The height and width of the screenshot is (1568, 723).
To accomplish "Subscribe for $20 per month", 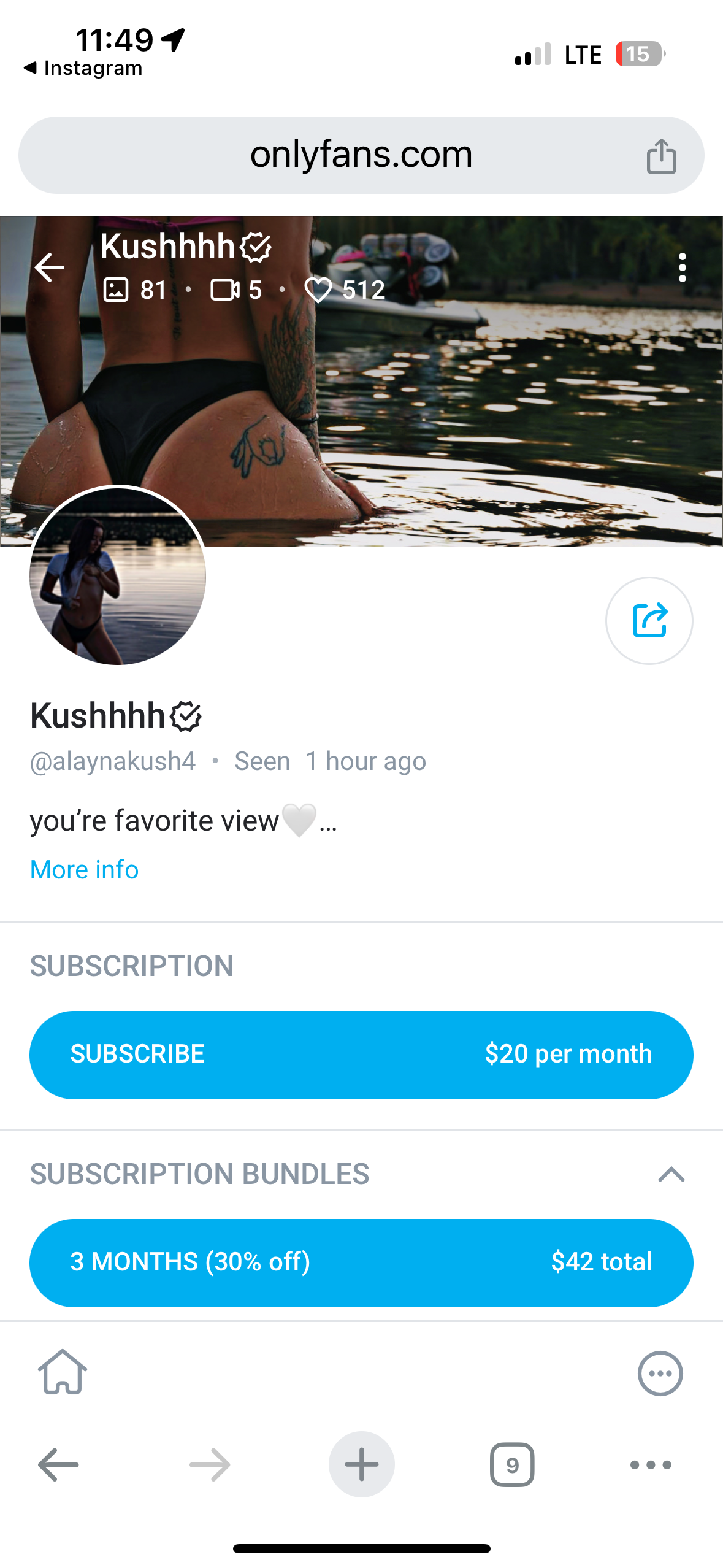I will pos(361,1054).
